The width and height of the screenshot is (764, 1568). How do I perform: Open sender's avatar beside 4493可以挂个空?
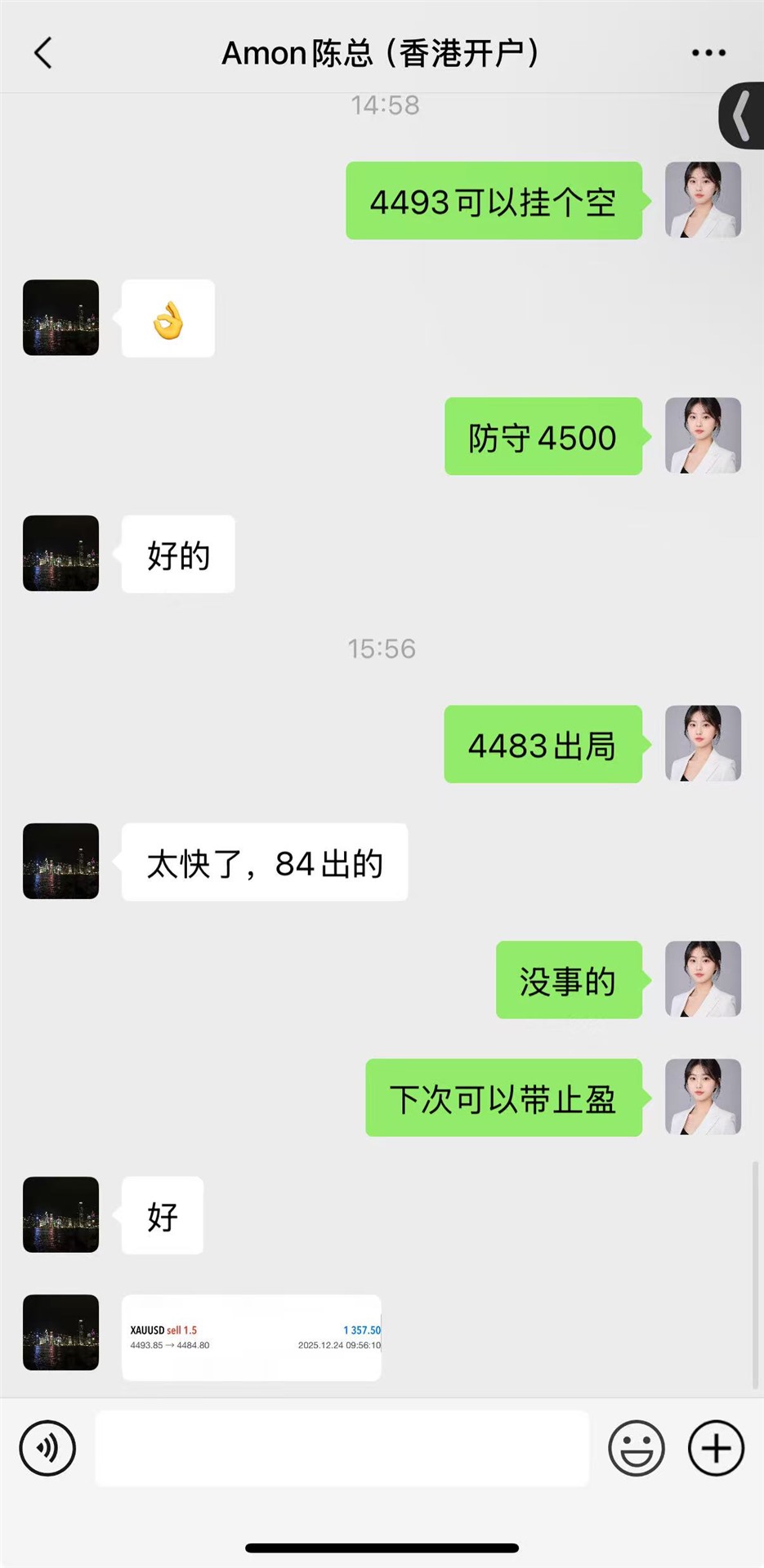[x=703, y=200]
